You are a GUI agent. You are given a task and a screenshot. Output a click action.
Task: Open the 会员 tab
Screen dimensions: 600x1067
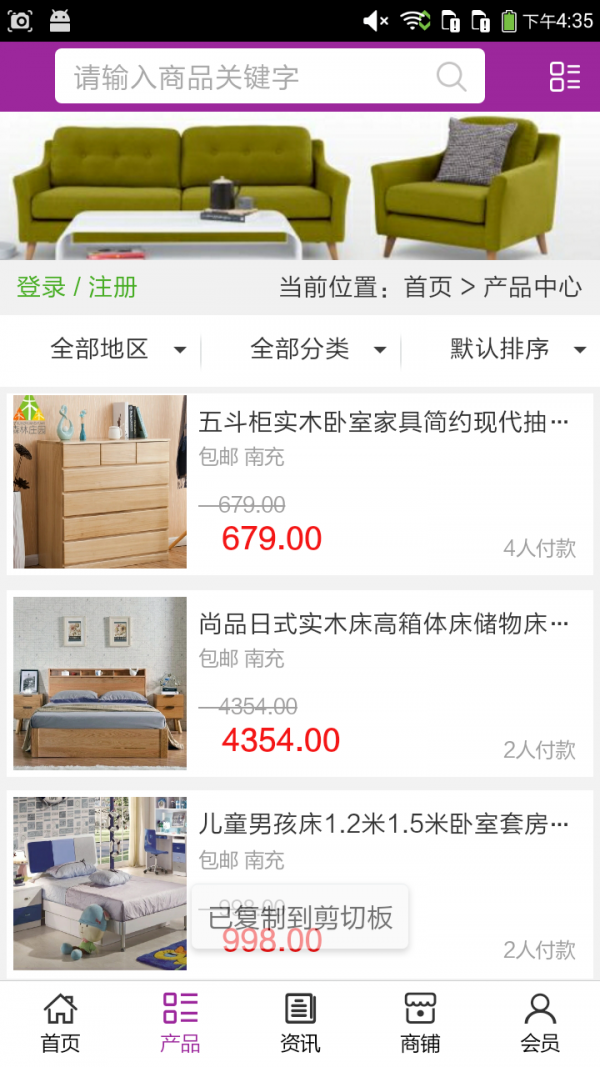click(x=540, y=1023)
